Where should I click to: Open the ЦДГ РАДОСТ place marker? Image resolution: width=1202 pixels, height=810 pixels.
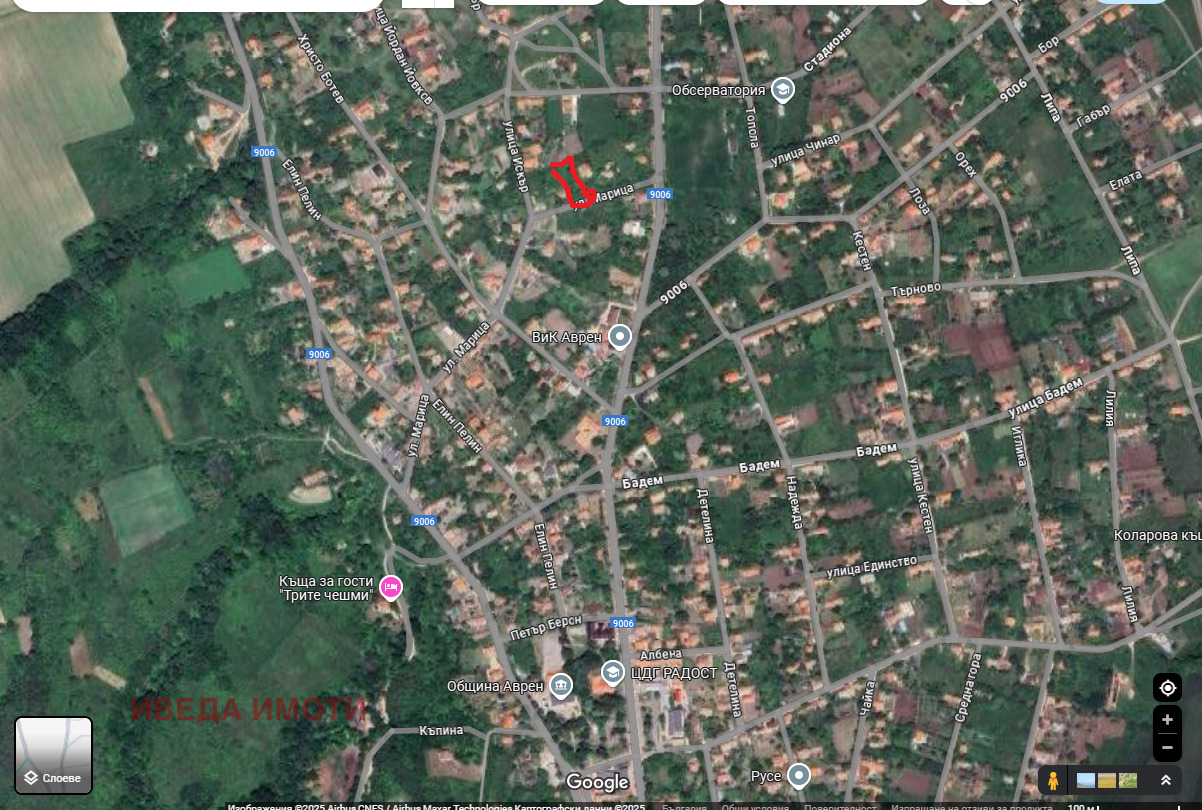pyautogui.click(x=612, y=672)
